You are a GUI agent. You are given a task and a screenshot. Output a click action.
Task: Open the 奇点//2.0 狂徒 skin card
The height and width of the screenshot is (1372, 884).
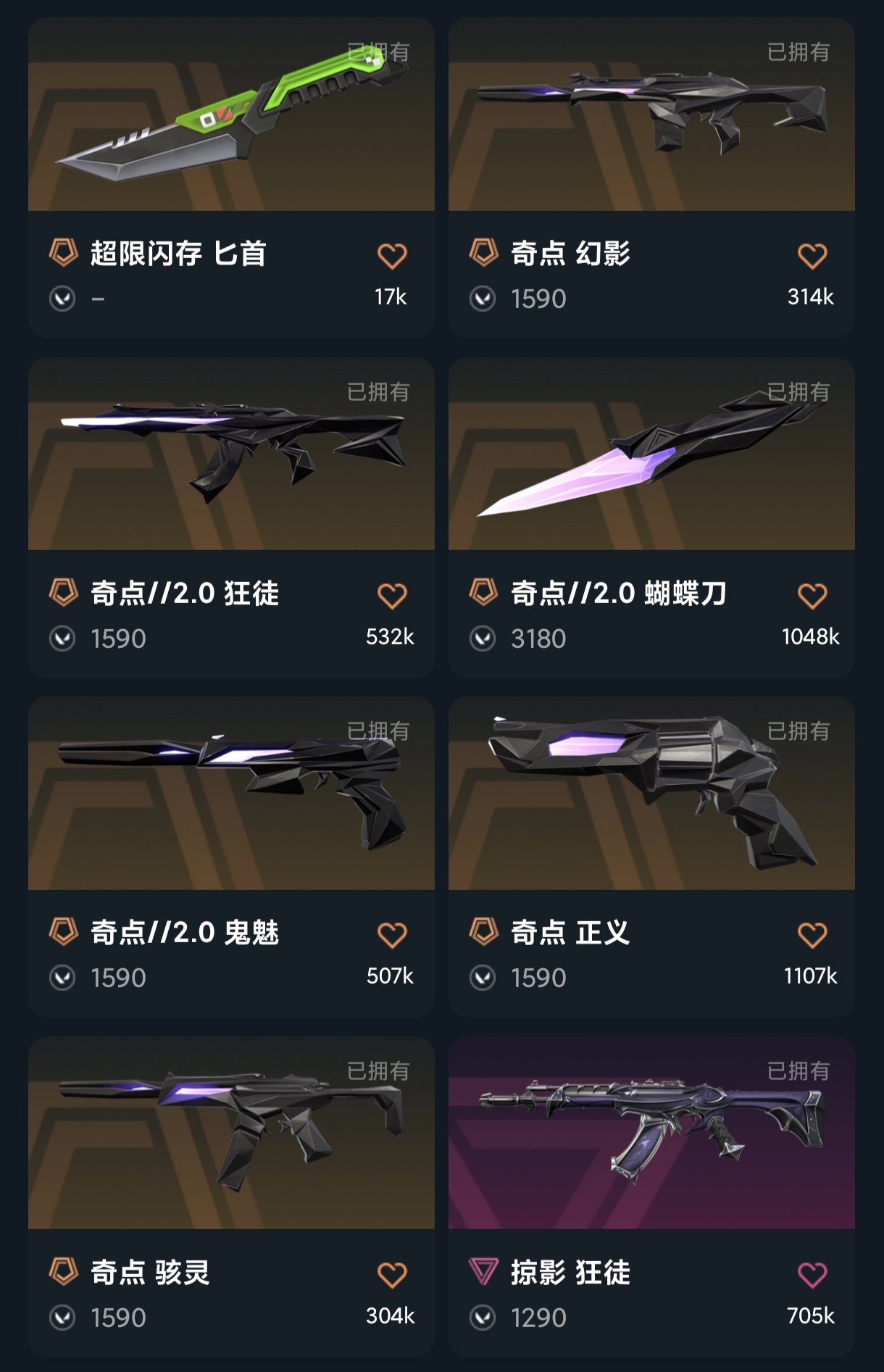pyautogui.click(x=231, y=455)
